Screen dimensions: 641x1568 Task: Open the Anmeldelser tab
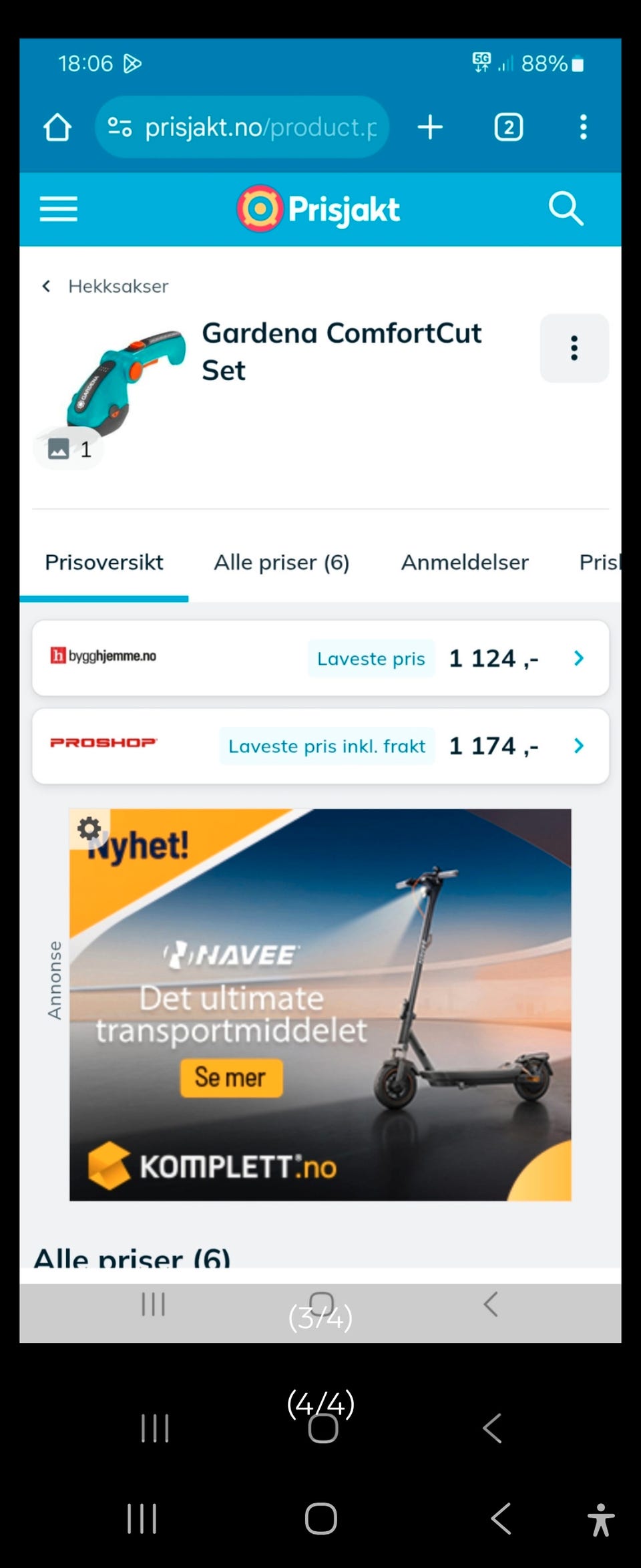click(464, 562)
